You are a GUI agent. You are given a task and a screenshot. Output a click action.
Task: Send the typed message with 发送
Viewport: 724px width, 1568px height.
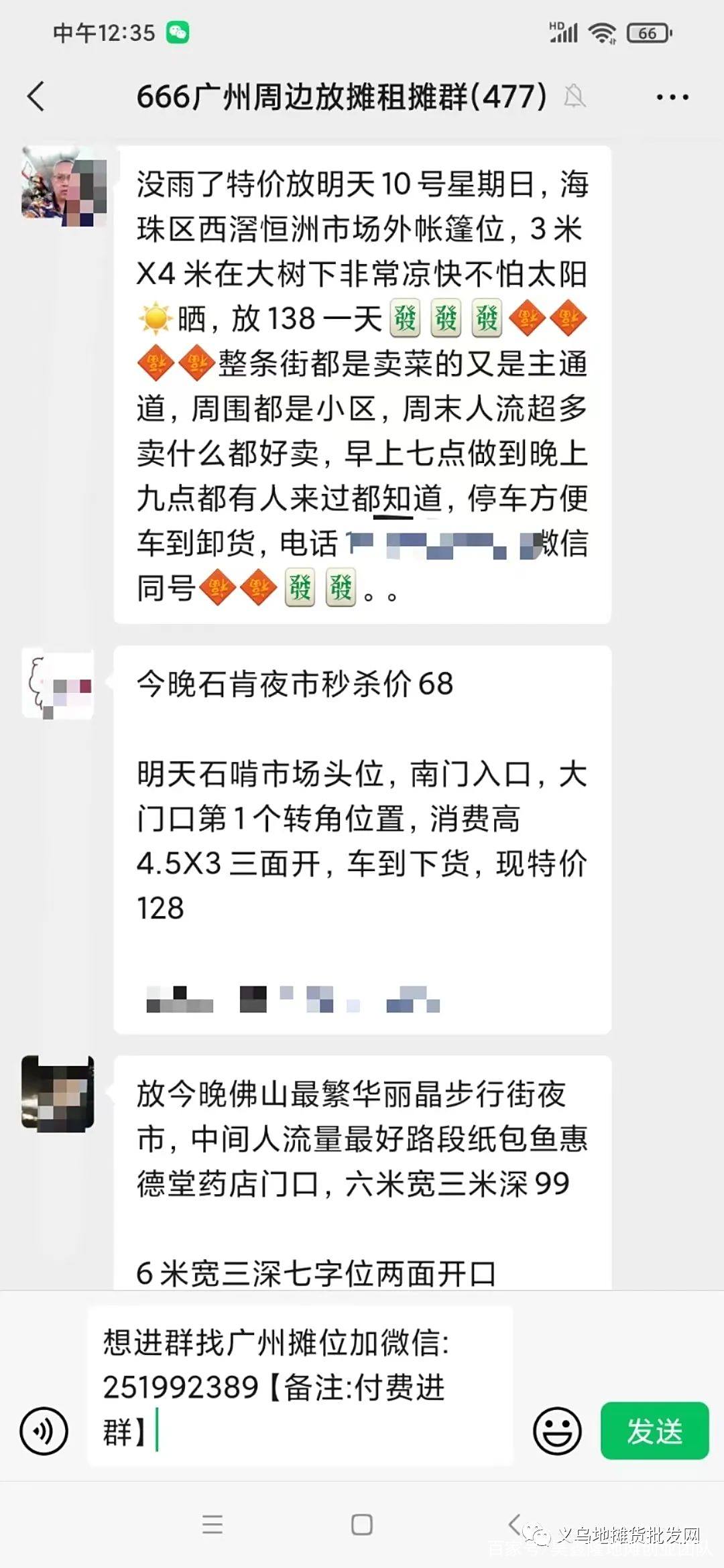pyautogui.click(x=654, y=1431)
